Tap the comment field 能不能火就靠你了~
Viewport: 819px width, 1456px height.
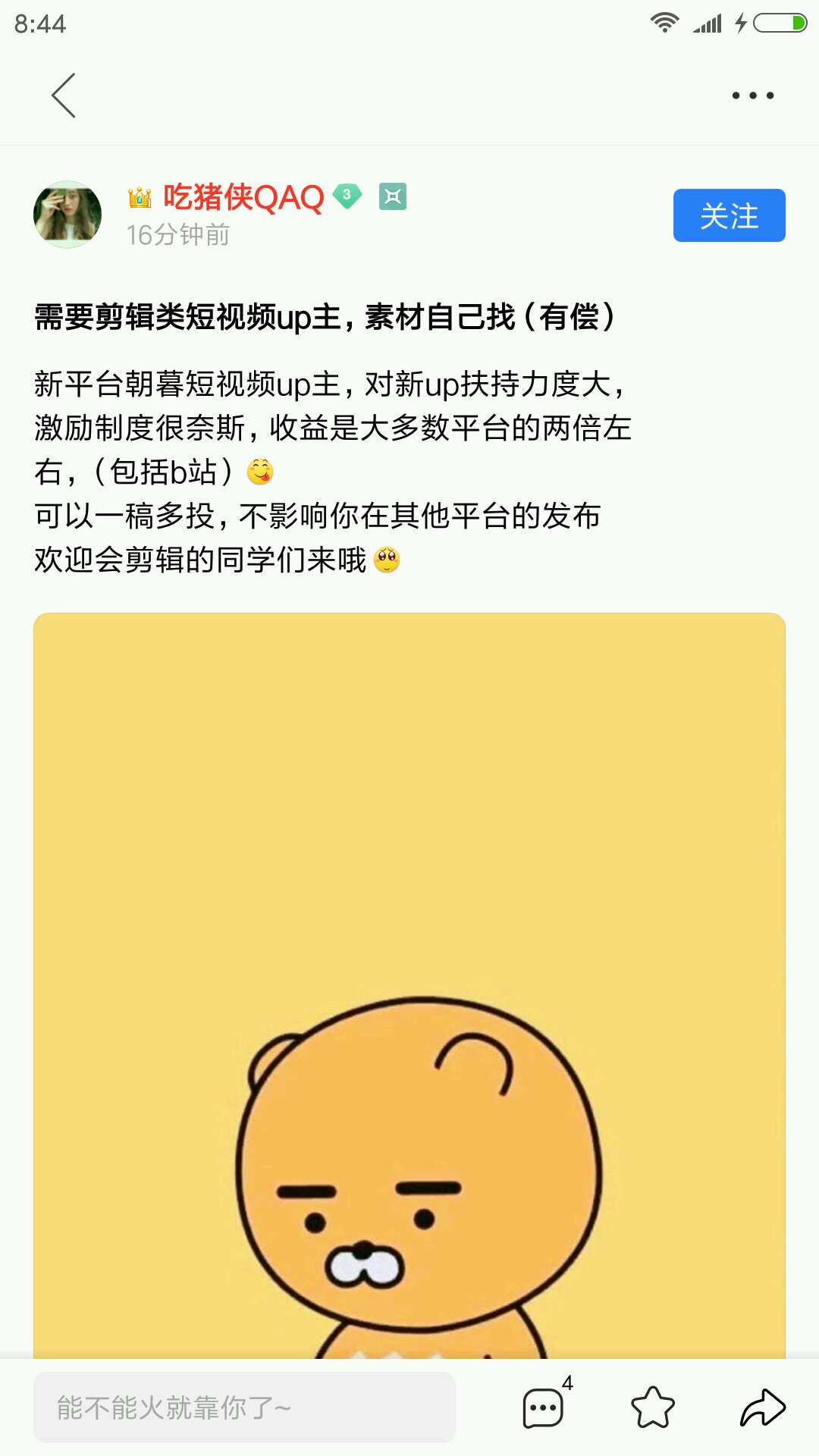[x=244, y=1407]
